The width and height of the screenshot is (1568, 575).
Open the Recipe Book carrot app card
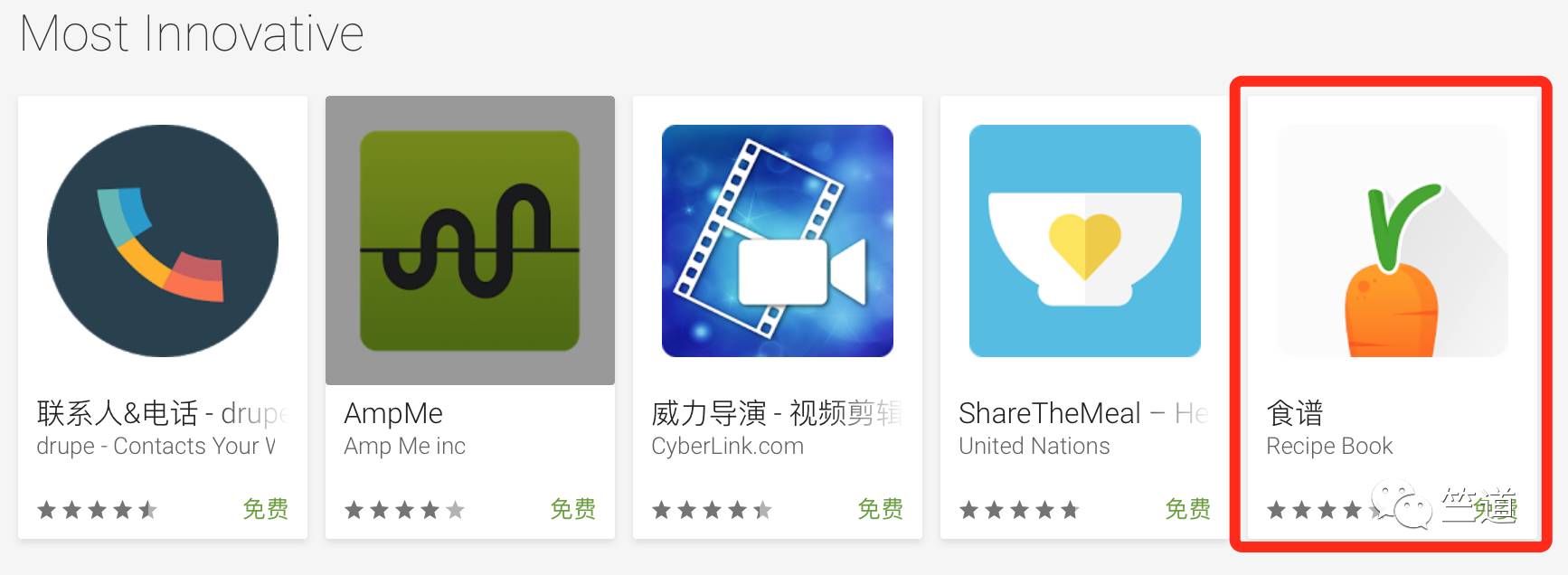1392,241
